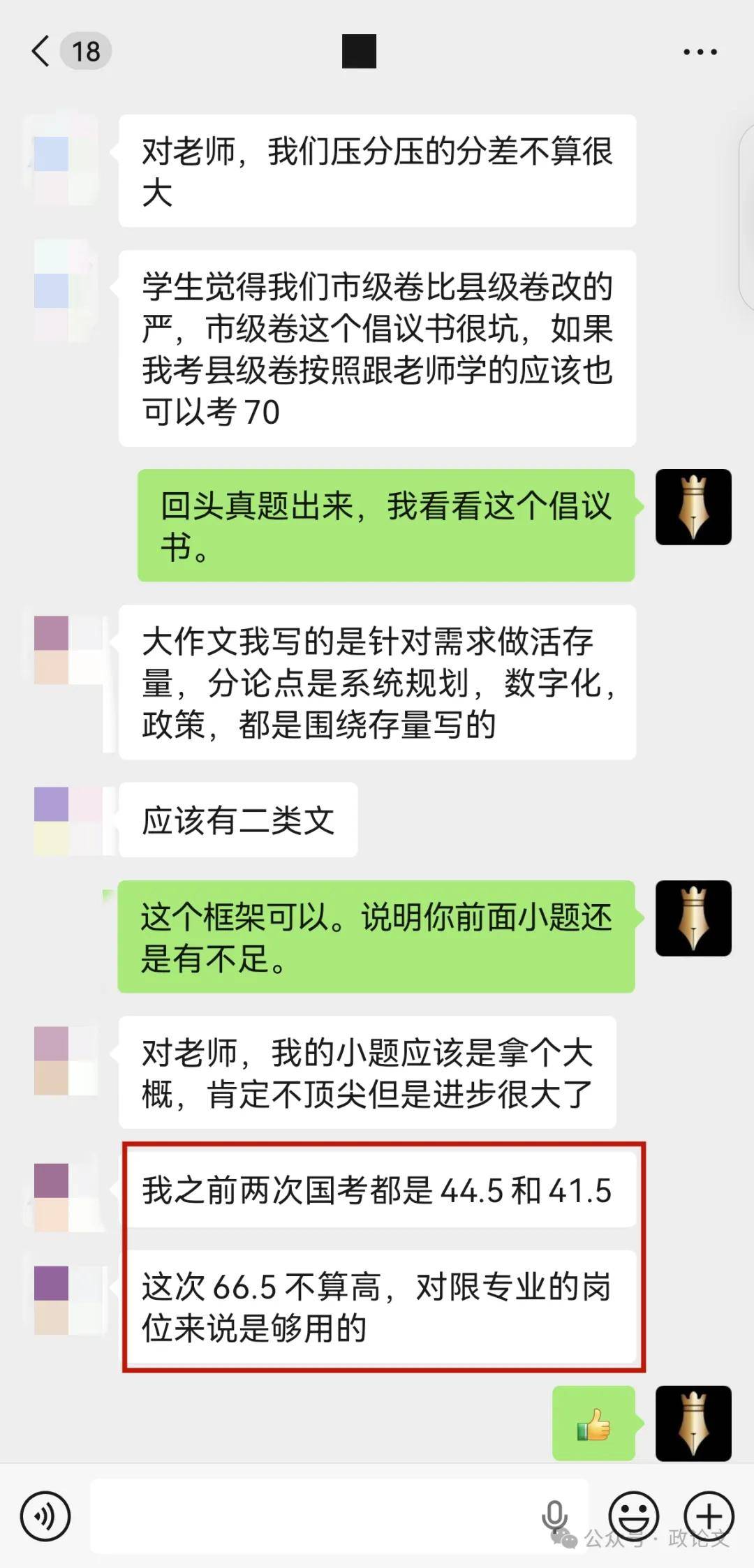
Task: Open the plus attachments menu
Action: pyautogui.click(x=709, y=1516)
